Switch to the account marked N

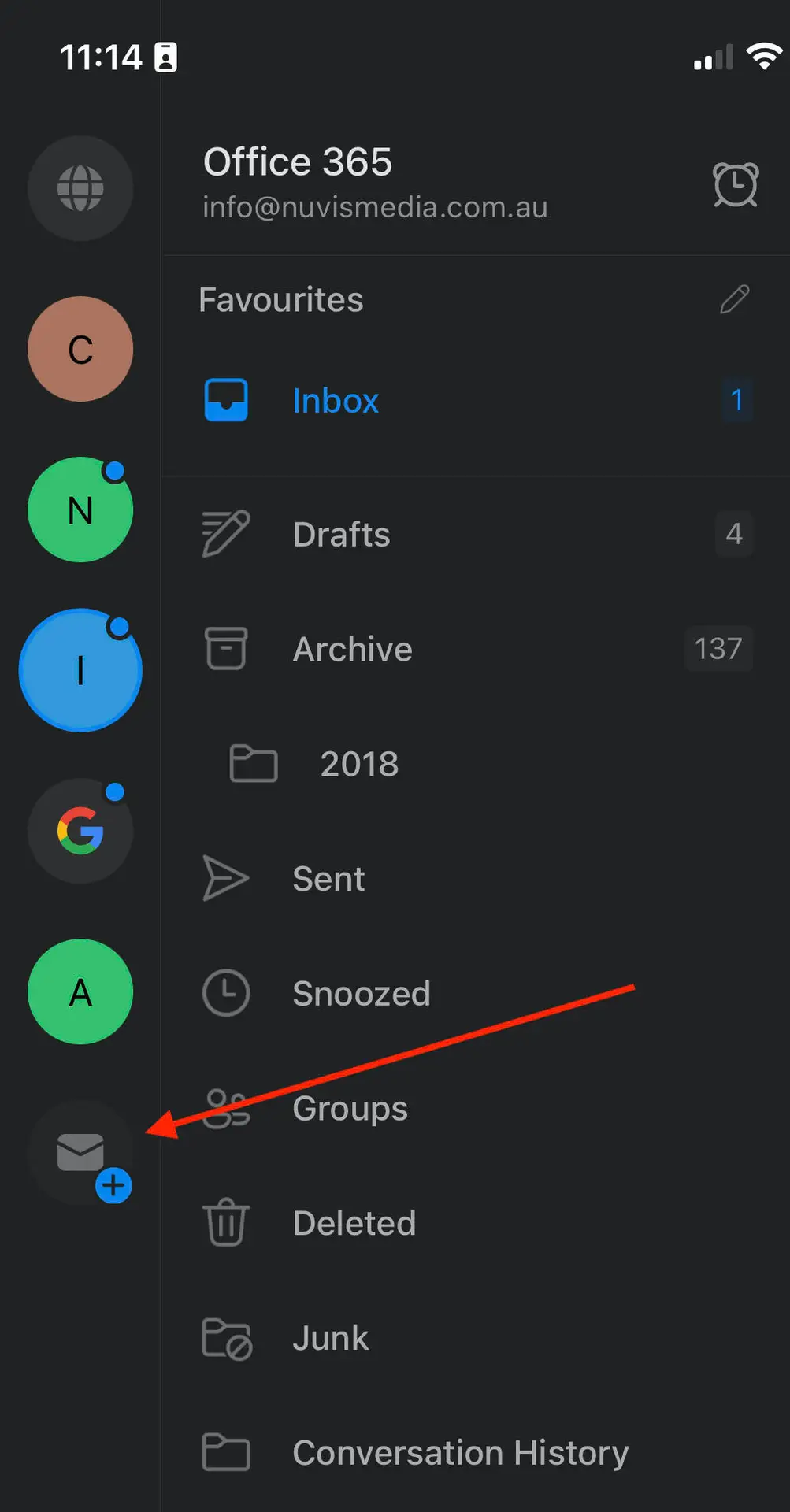[80, 510]
